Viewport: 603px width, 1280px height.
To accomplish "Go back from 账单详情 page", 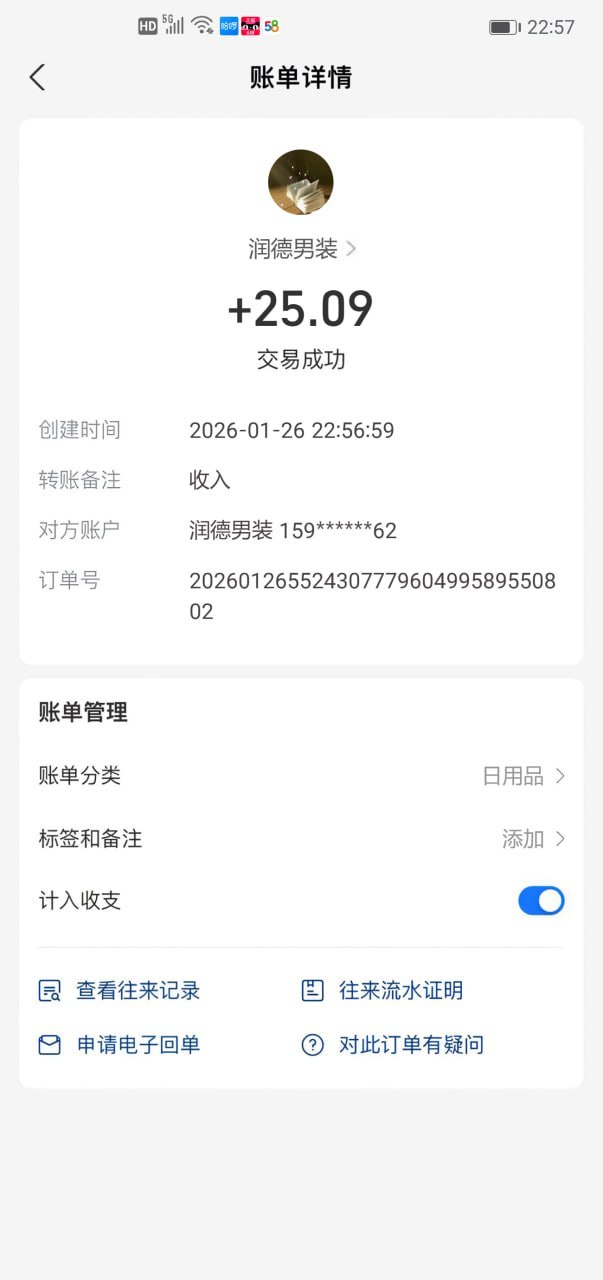I will coord(37,78).
